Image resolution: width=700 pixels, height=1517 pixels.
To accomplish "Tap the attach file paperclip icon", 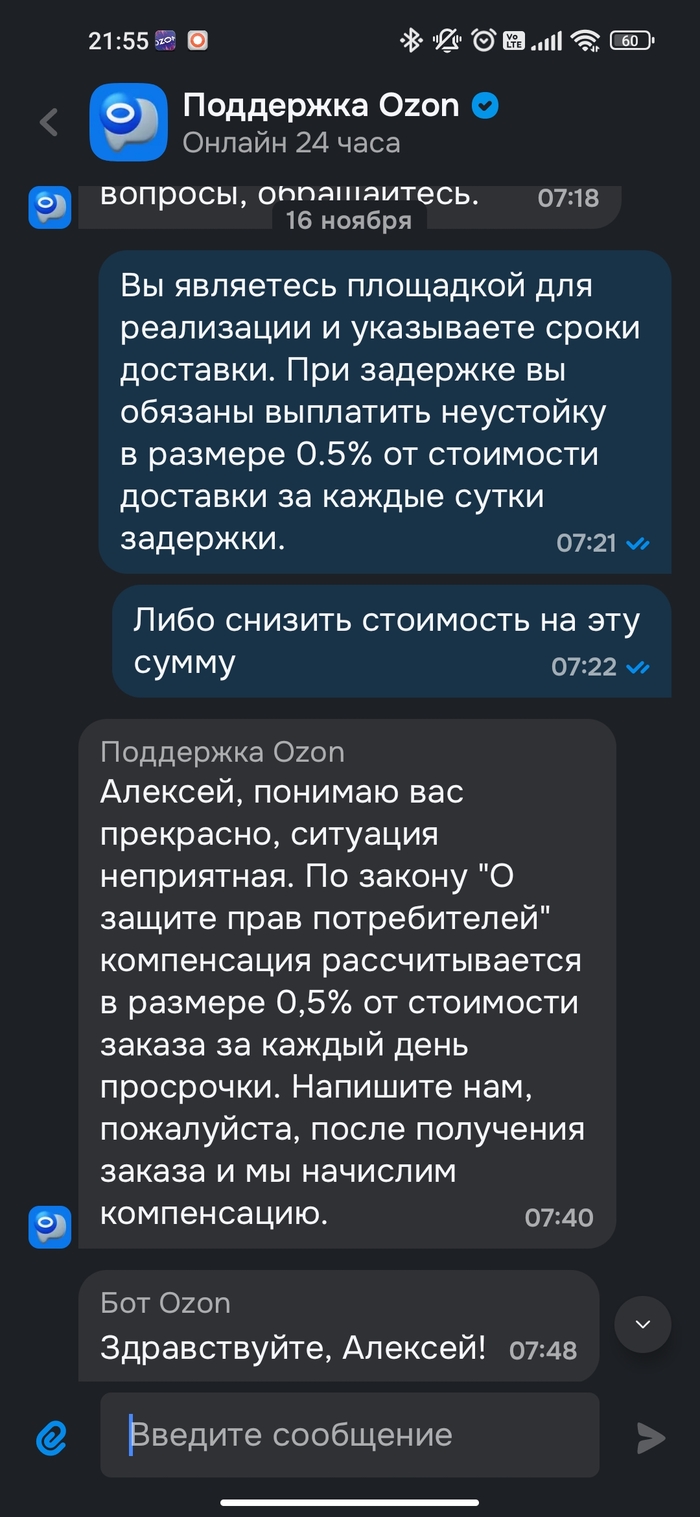I will pyautogui.click(x=51, y=1437).
